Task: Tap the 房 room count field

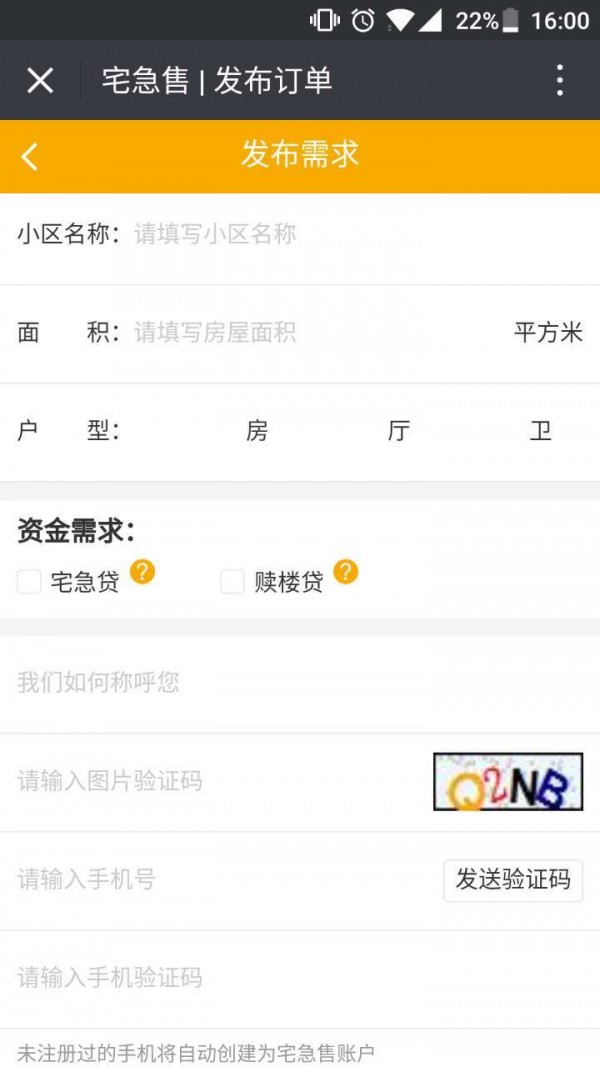Action: 185,431
